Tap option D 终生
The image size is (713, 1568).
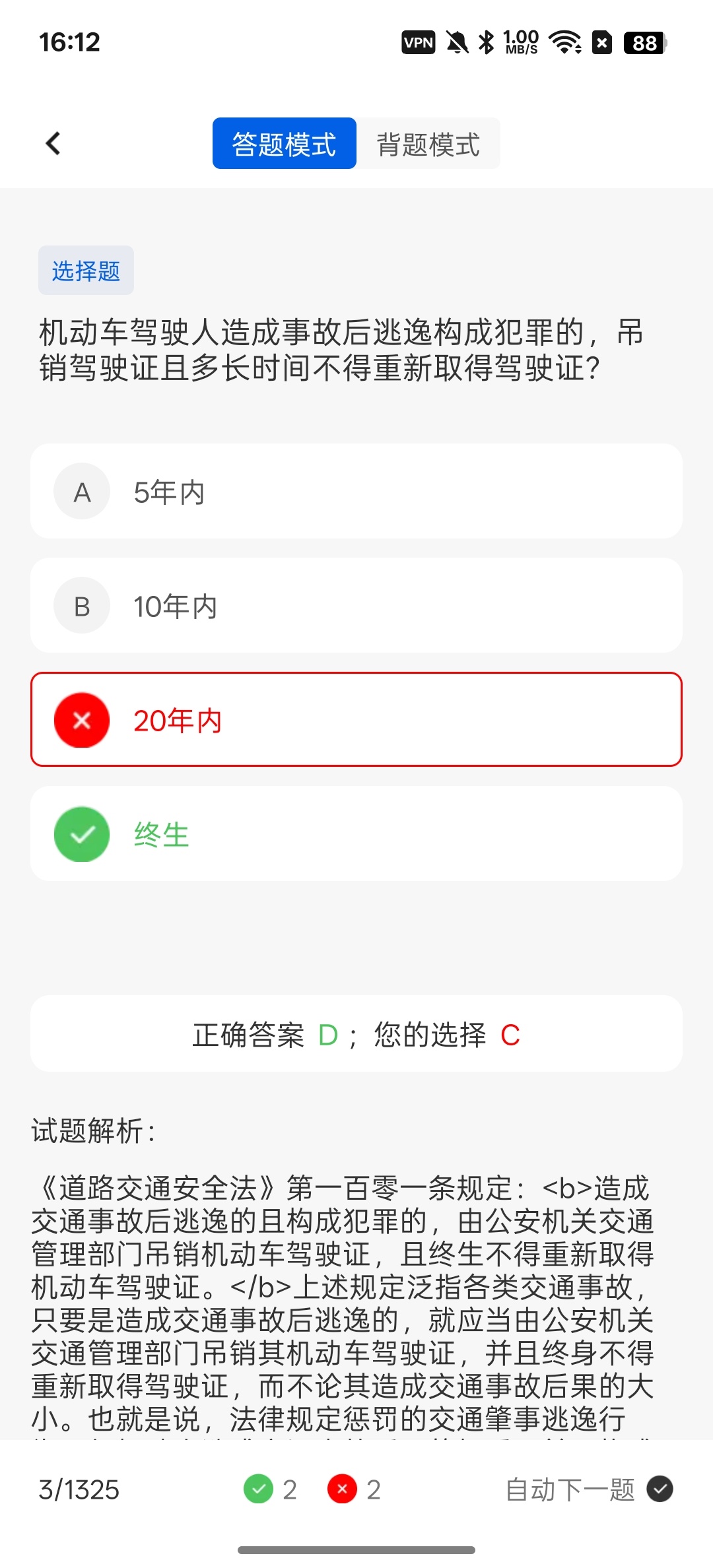(356, 833)
